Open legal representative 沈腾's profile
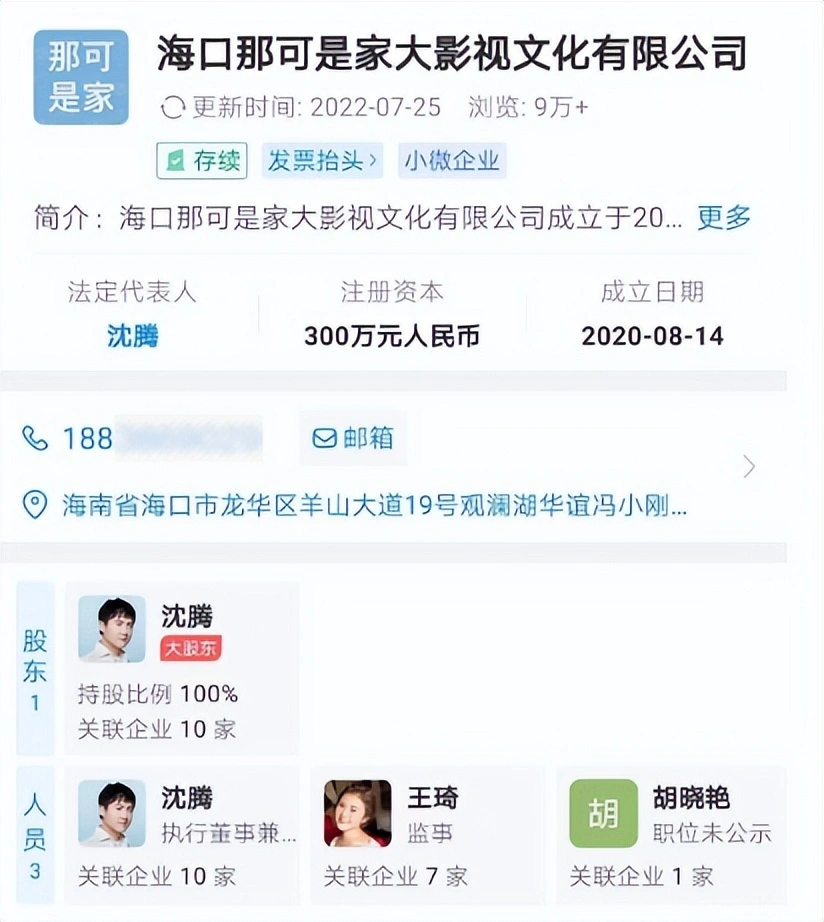The image size is (824, 922). pos(133,336)
